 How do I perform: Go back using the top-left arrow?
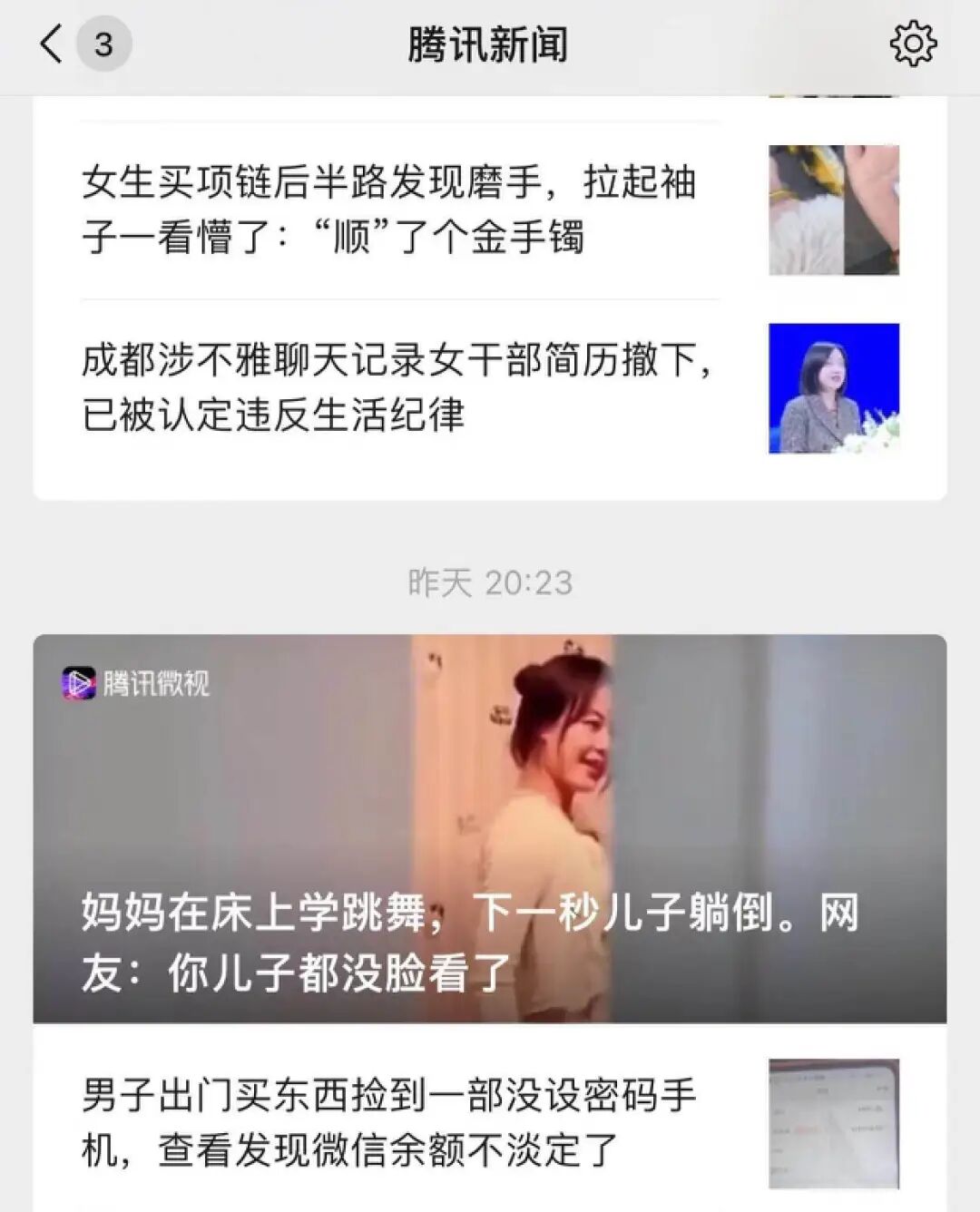[x=52, y=44]
